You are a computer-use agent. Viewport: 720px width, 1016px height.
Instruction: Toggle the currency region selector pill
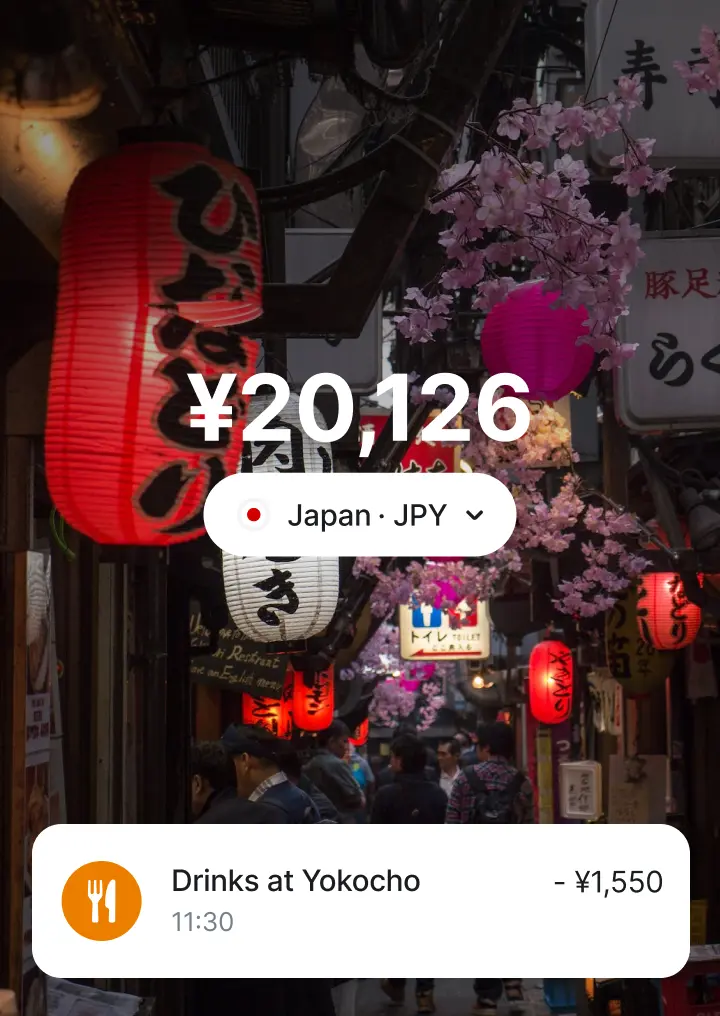click(360, 514)
